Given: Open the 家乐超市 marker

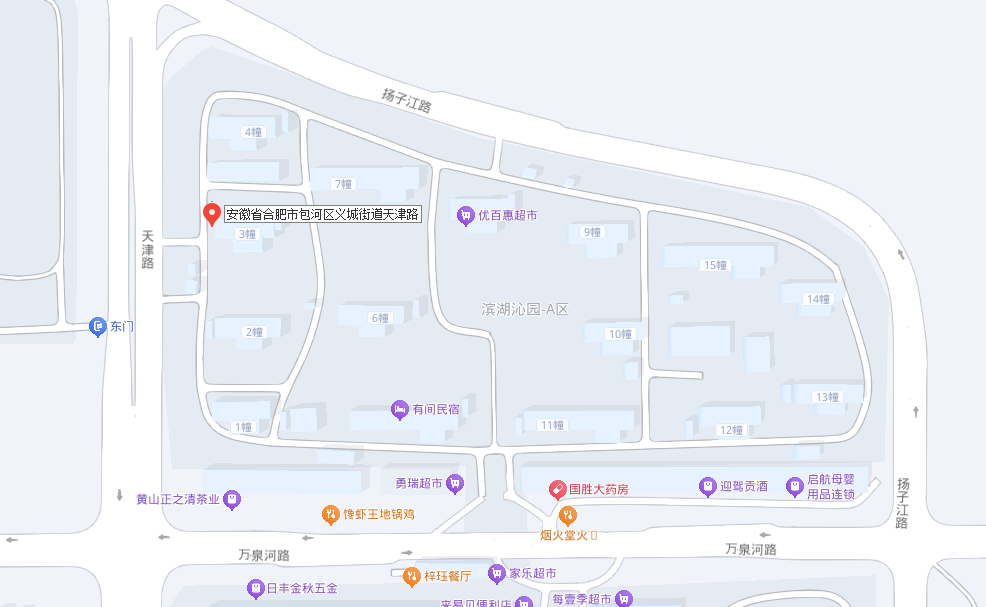Looking at the screenshot, I should coord(496,574).
